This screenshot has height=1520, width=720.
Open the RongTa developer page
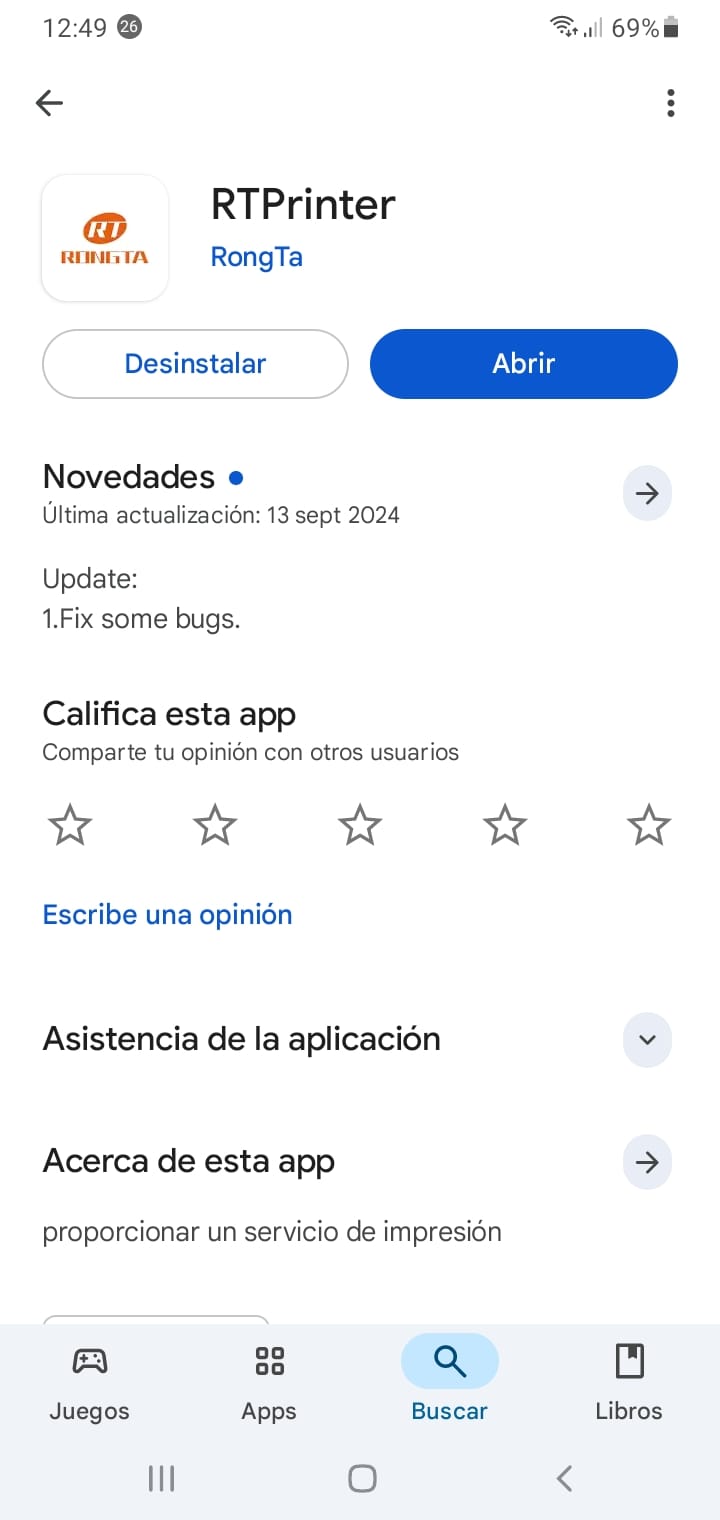[257, 257]
